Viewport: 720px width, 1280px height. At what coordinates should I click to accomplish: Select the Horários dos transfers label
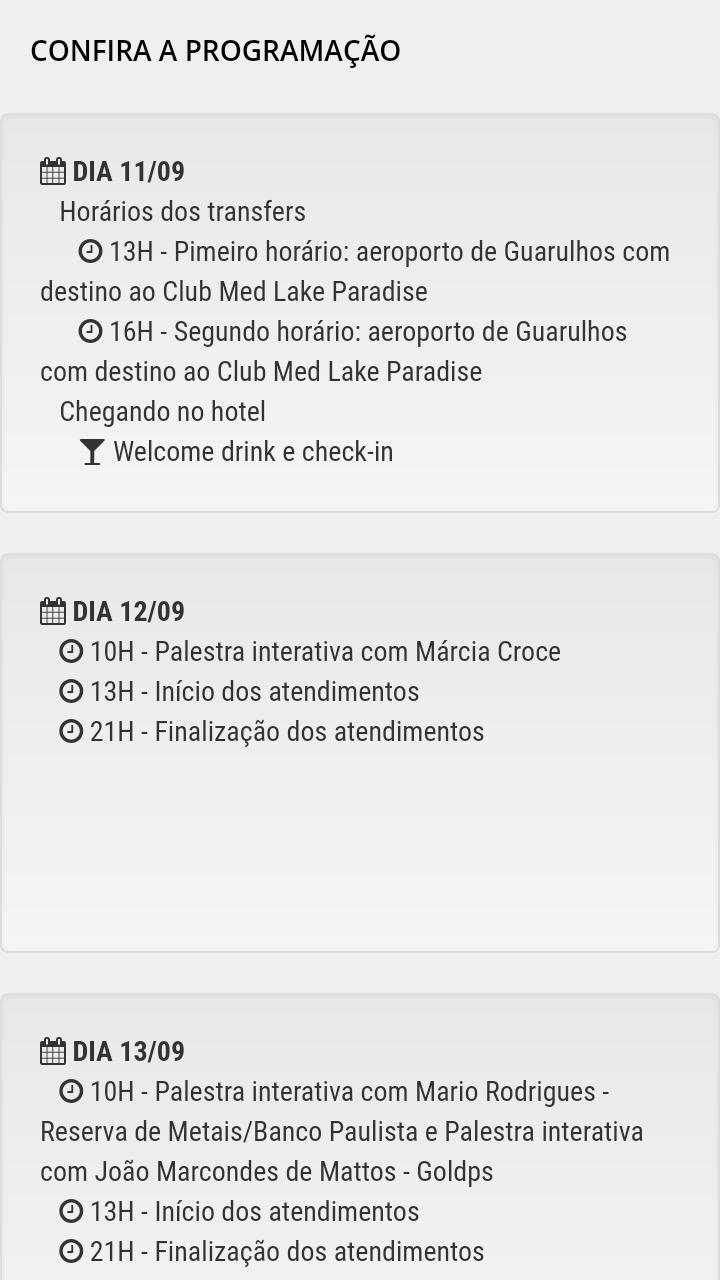[x=183, y=211]
